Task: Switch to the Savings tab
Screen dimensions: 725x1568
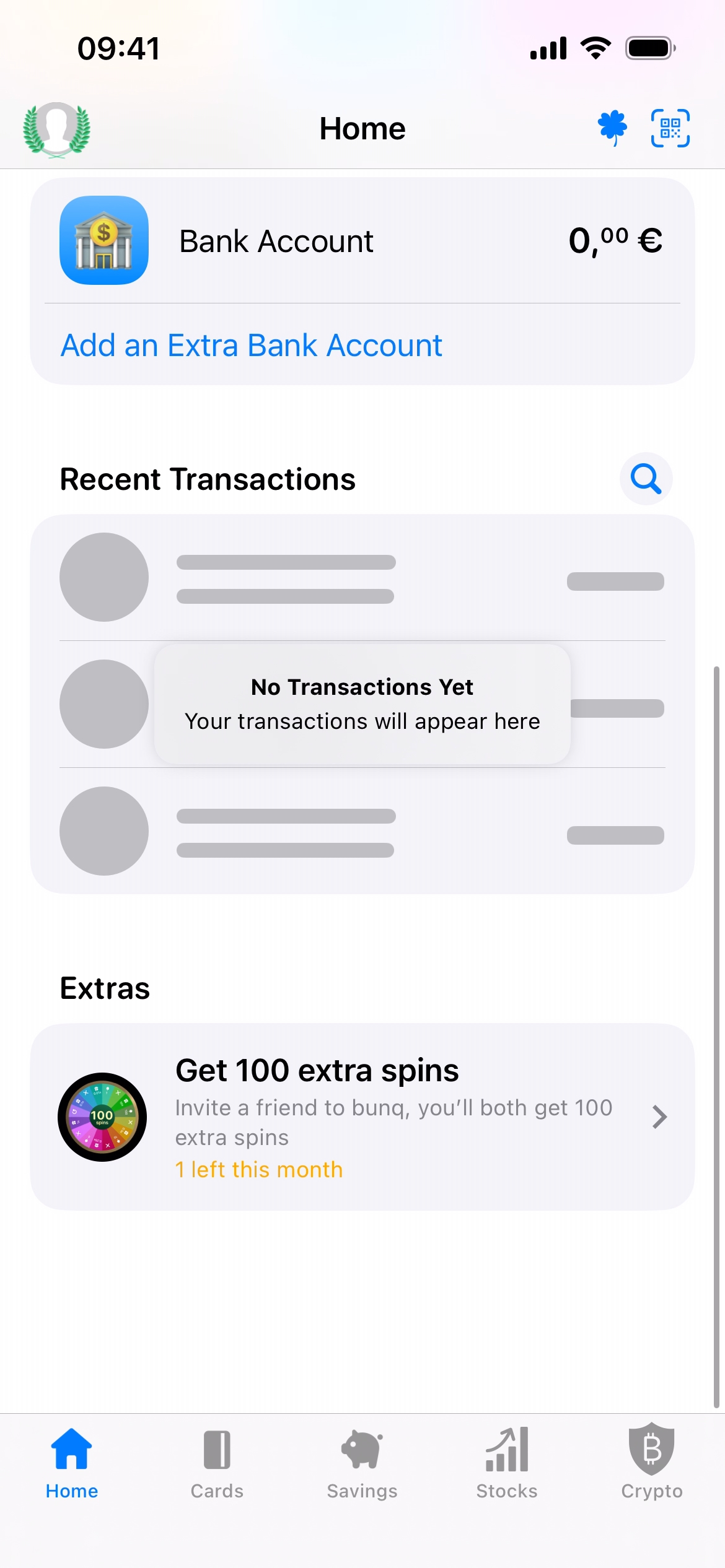Action: click(x=362, y=1463)
